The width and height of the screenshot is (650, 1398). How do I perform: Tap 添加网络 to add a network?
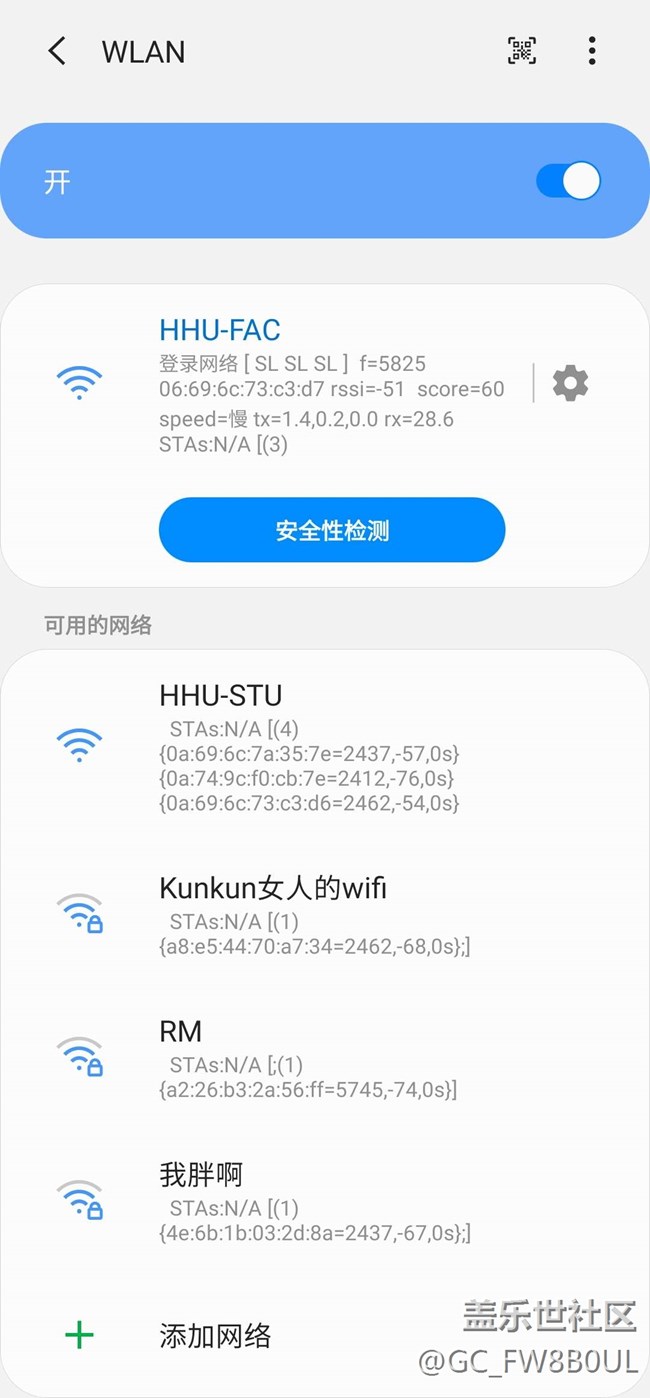click(215, 1335)
